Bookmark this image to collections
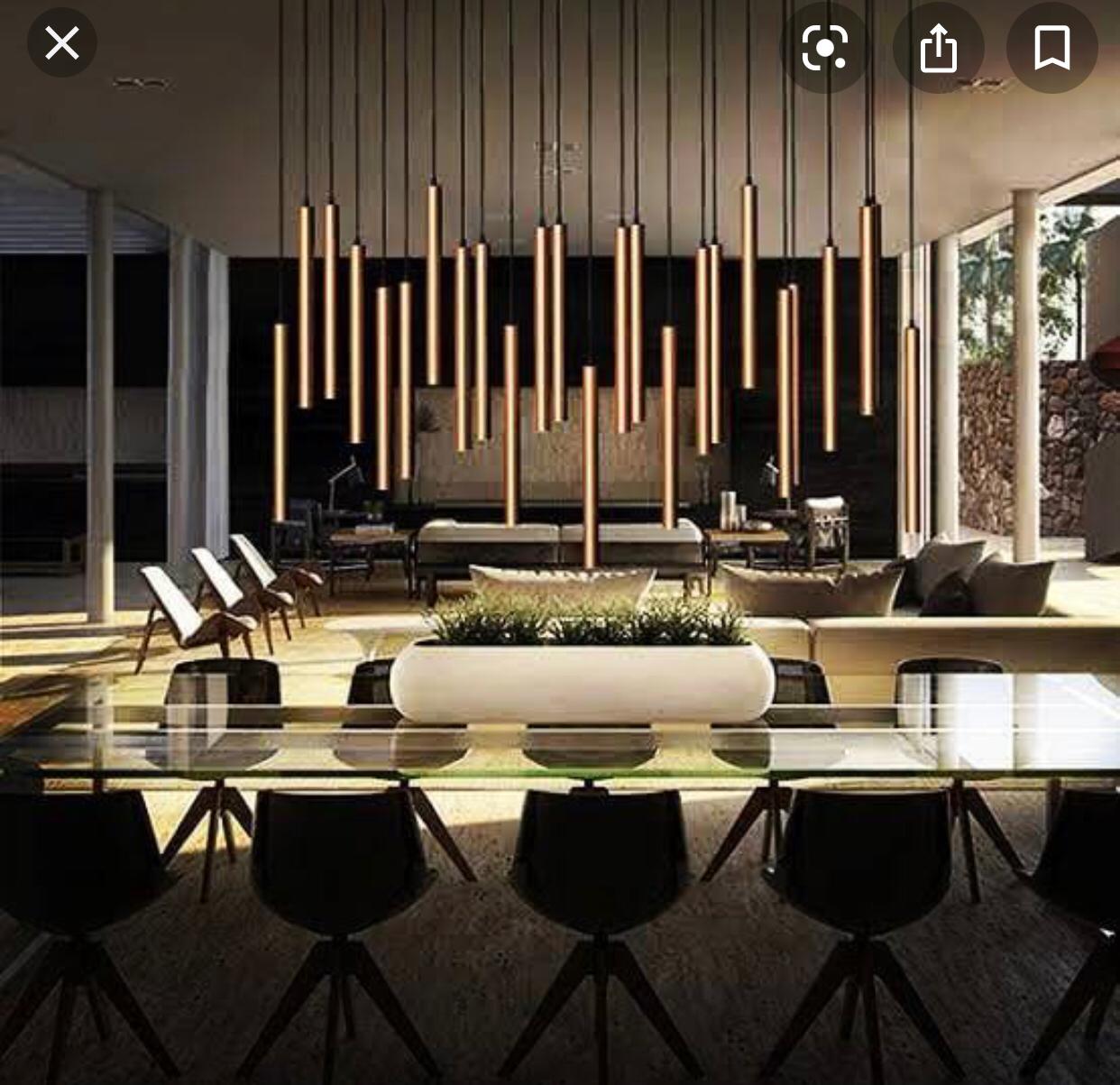1120x1085 pixels. (1051, 48)
